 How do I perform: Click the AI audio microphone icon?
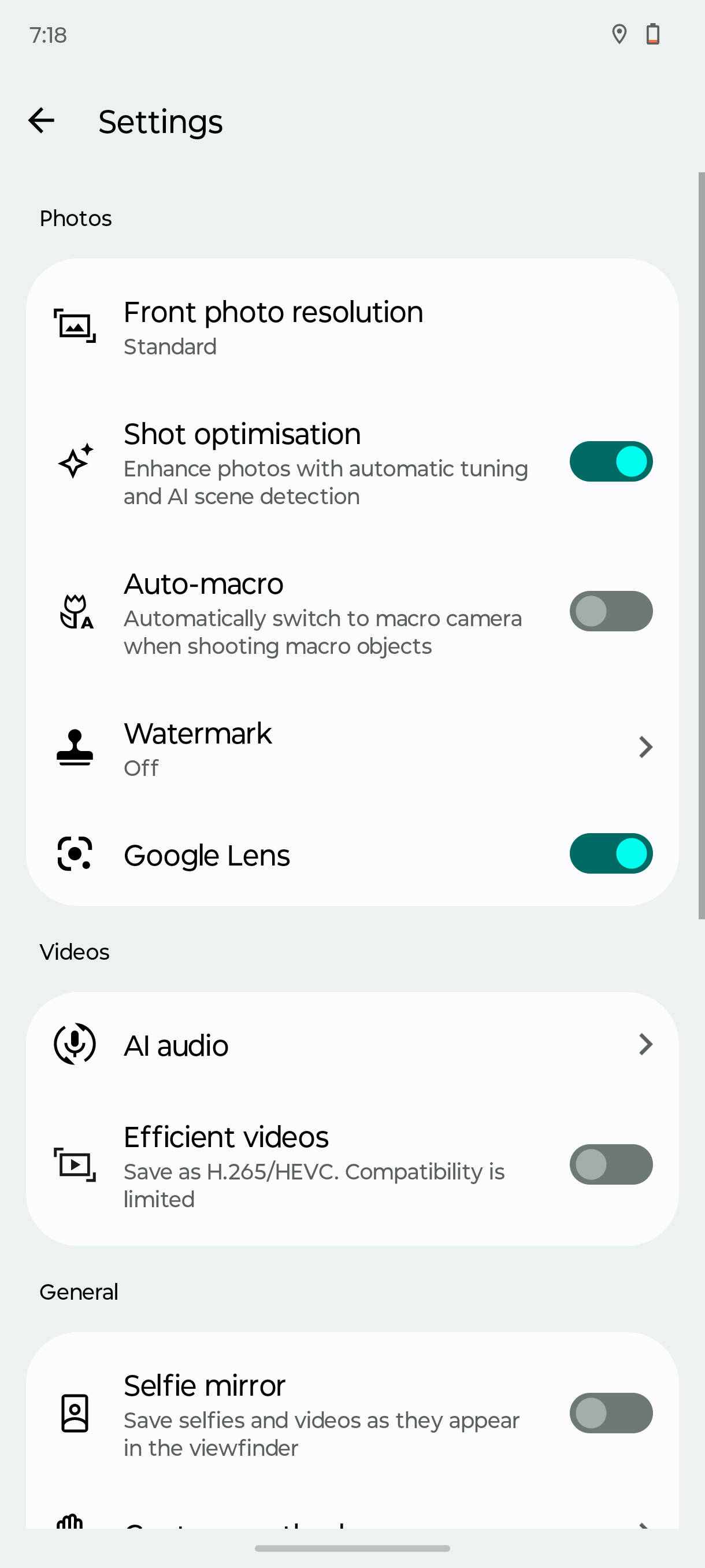[x=74, y=1044]
